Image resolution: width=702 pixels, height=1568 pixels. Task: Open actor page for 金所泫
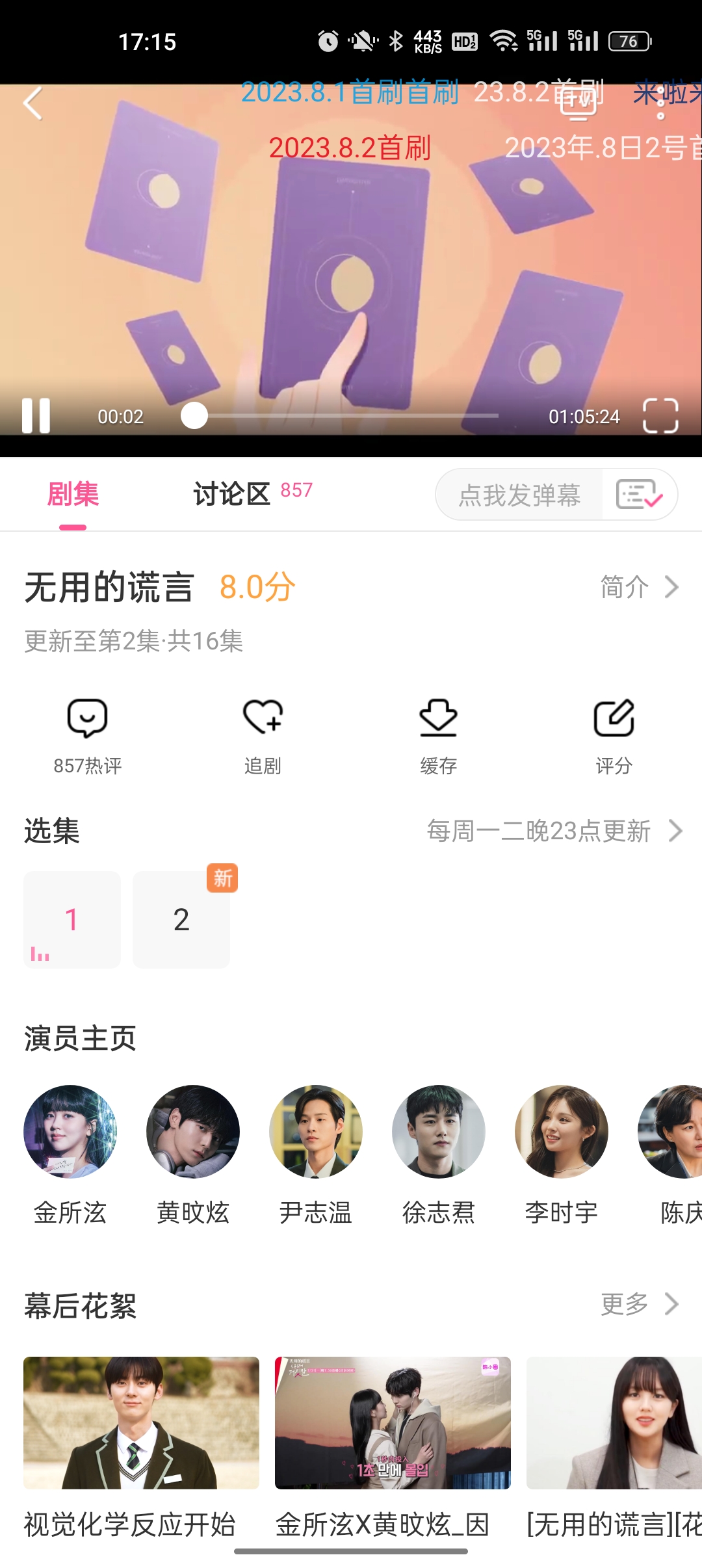(70, 1131)
